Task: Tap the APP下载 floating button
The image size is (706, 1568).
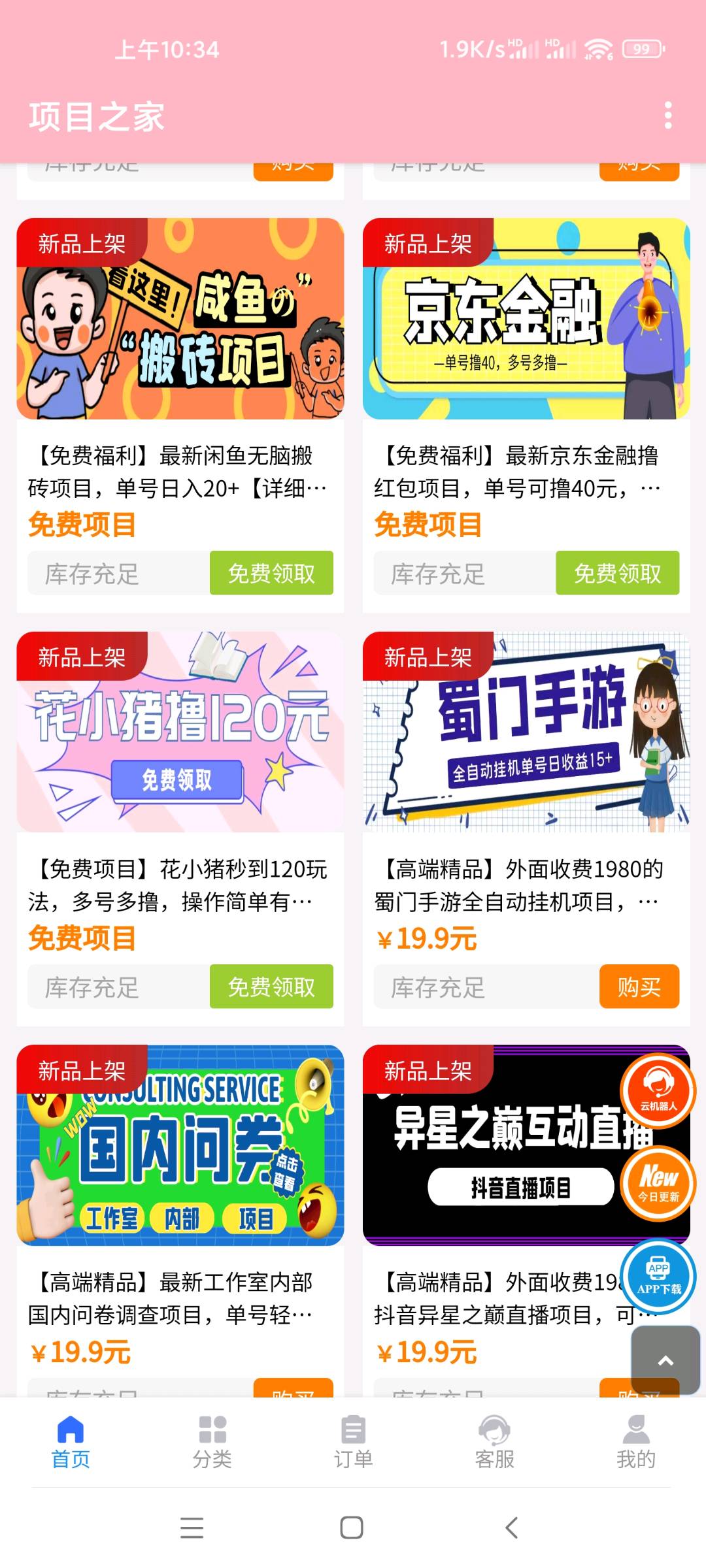Action: [x=658, y=1276]
